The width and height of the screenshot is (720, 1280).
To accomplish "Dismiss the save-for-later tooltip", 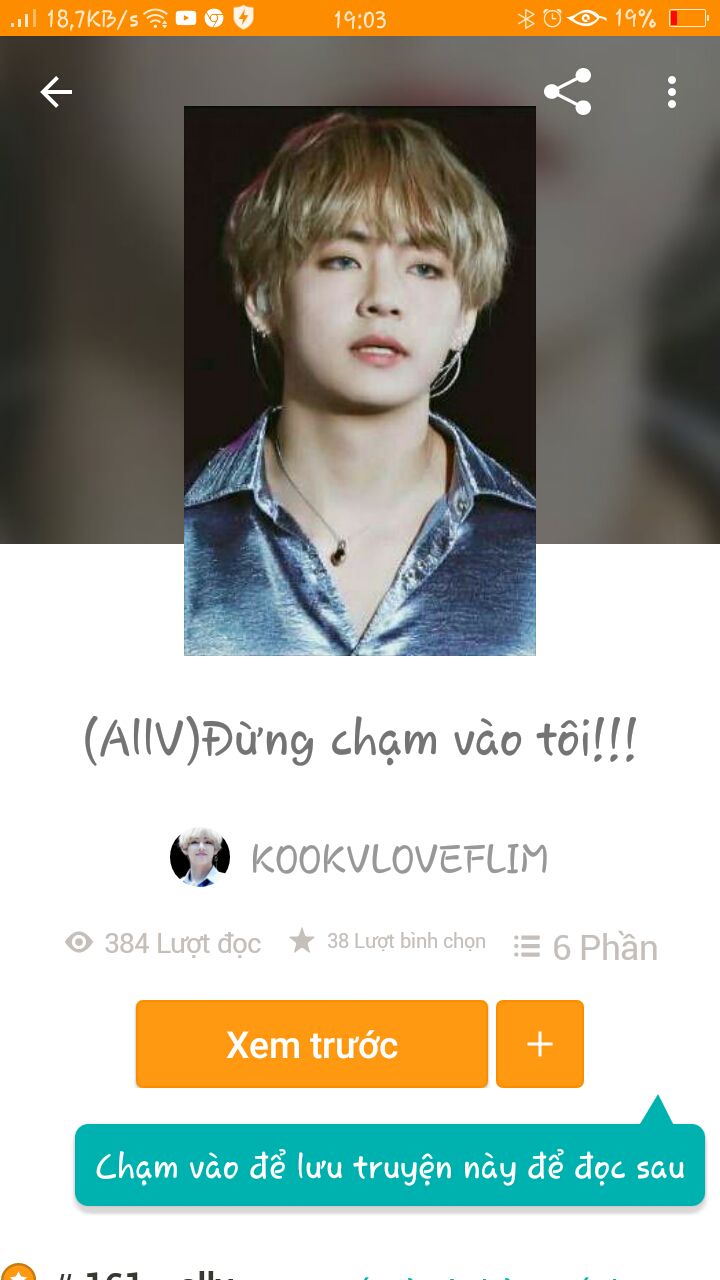I will [390, 1165].
